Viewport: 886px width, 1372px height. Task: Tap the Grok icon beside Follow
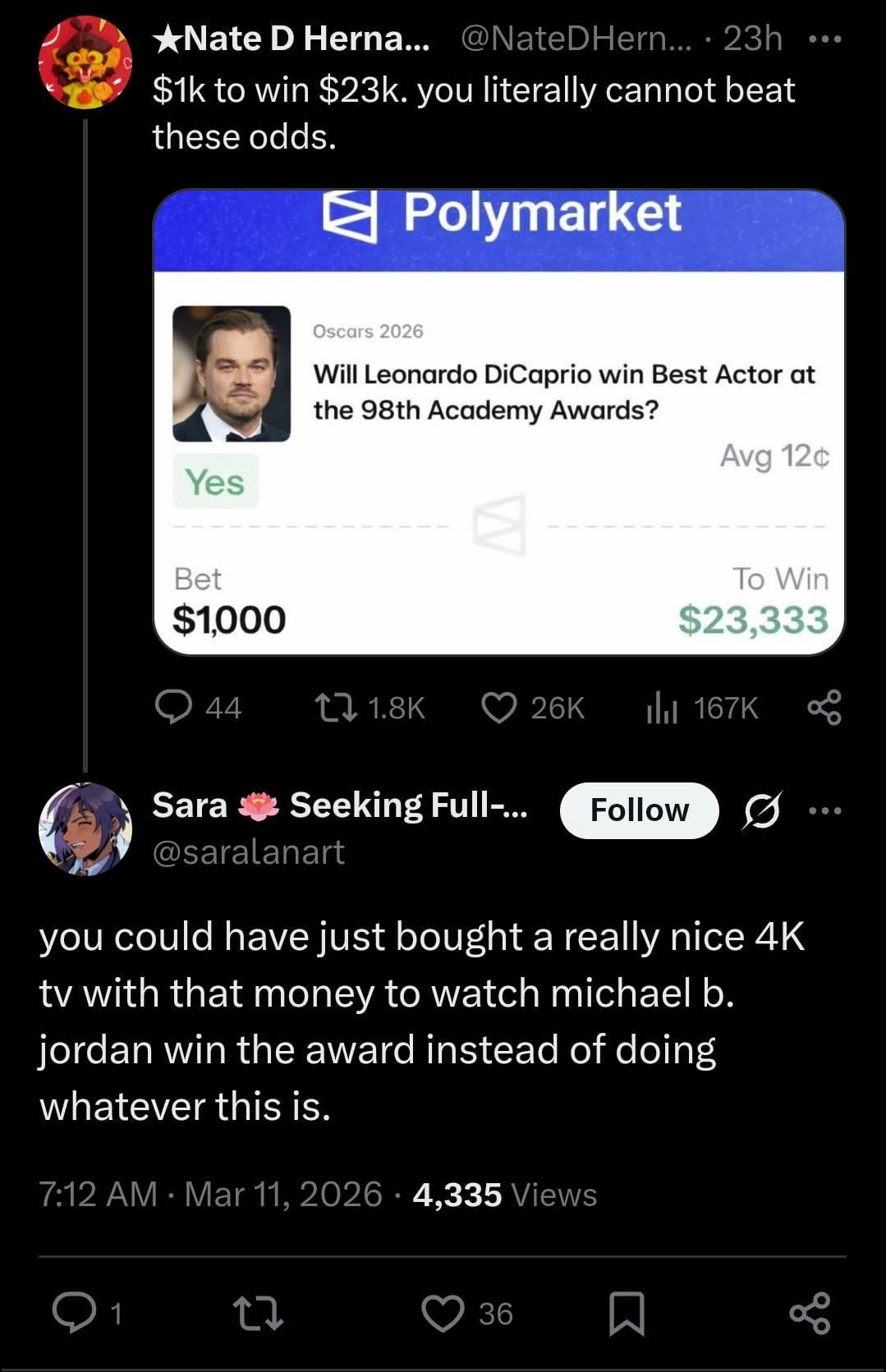[762, 810]
